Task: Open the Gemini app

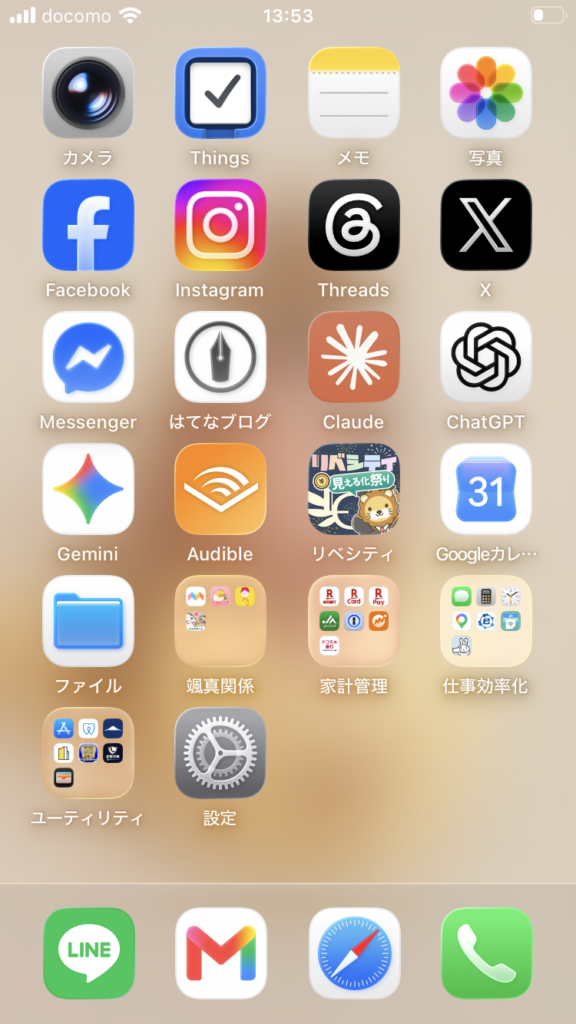Action: pyautogui.click(x=88, y=489)
